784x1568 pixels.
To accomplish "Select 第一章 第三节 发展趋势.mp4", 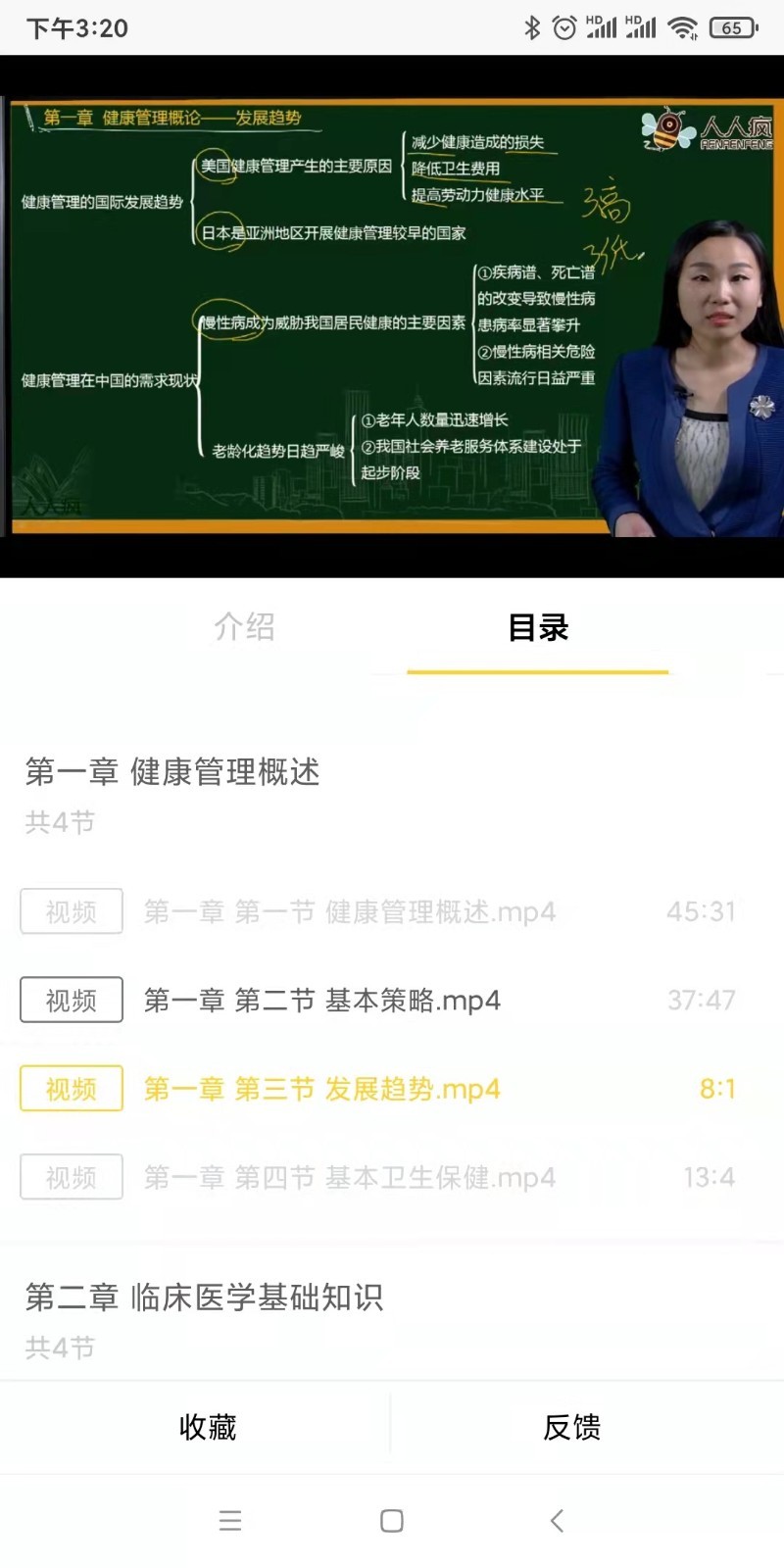I will (392, 1088).
